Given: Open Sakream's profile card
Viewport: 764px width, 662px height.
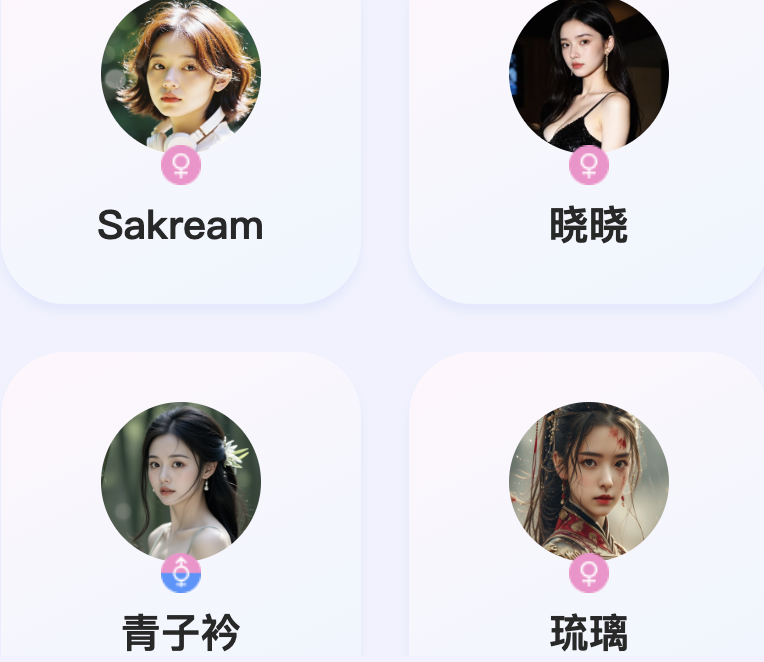Looking at the screenshot, I should point(180,150).
